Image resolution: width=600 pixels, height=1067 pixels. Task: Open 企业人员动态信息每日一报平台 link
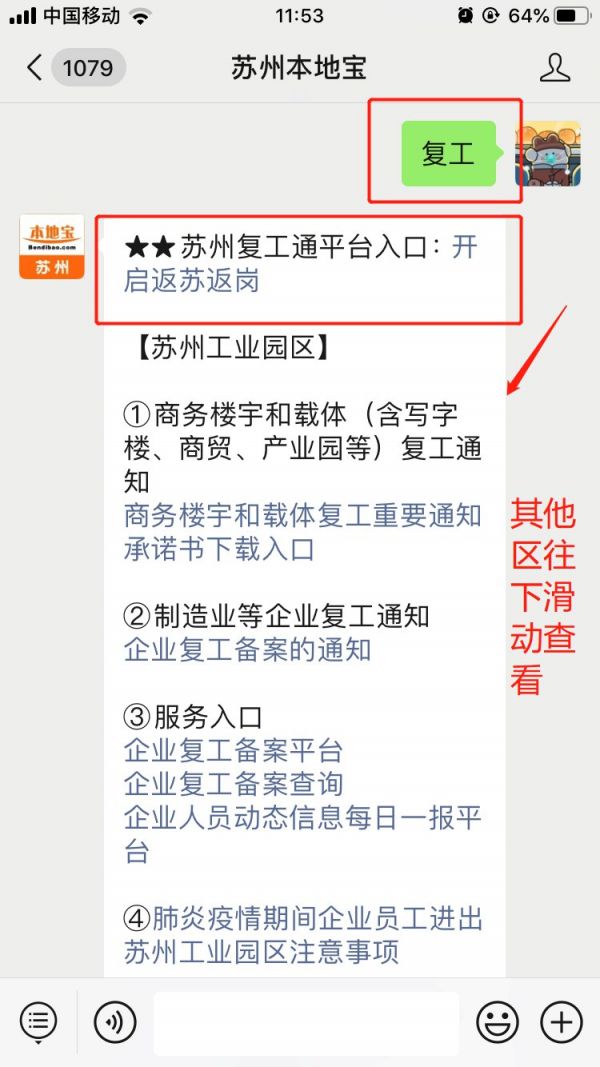click(x=302, y=817)
